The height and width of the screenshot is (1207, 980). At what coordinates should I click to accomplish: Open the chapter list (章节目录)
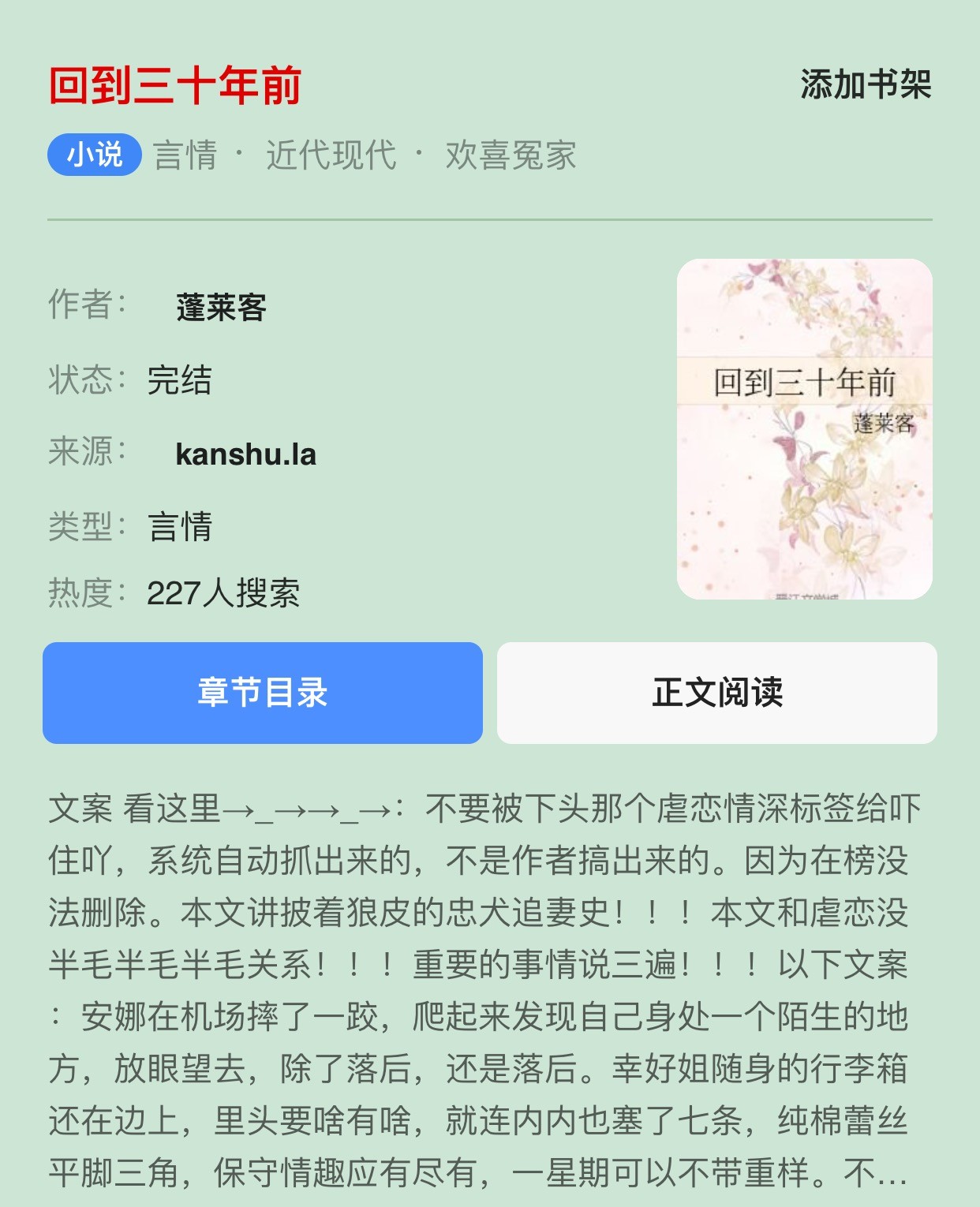pyautogui.click(x=263, y=693)
